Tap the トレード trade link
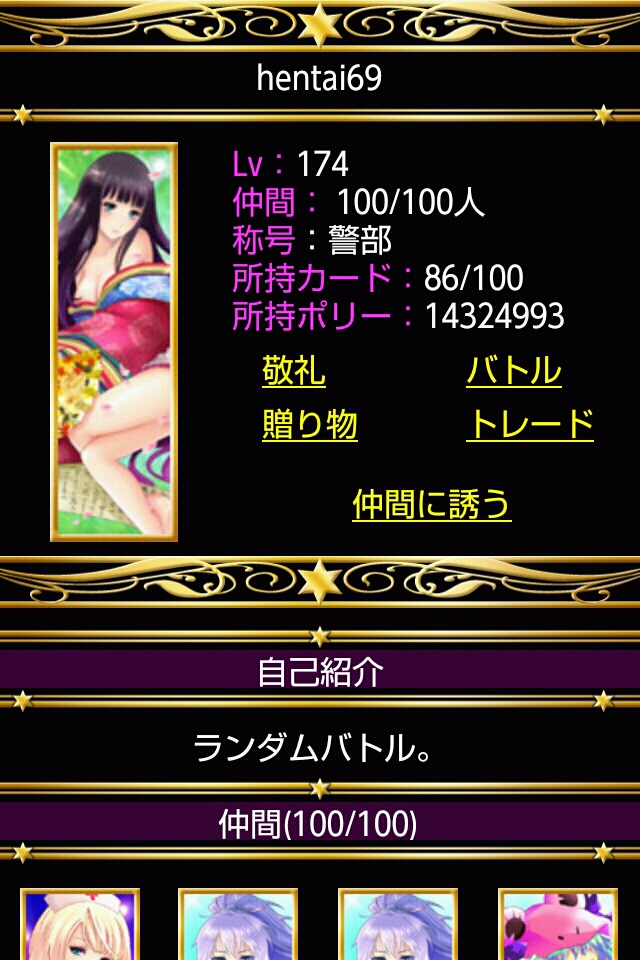Image resolution: width=640 pixels, height=960 pixels. tap(530, 426)
